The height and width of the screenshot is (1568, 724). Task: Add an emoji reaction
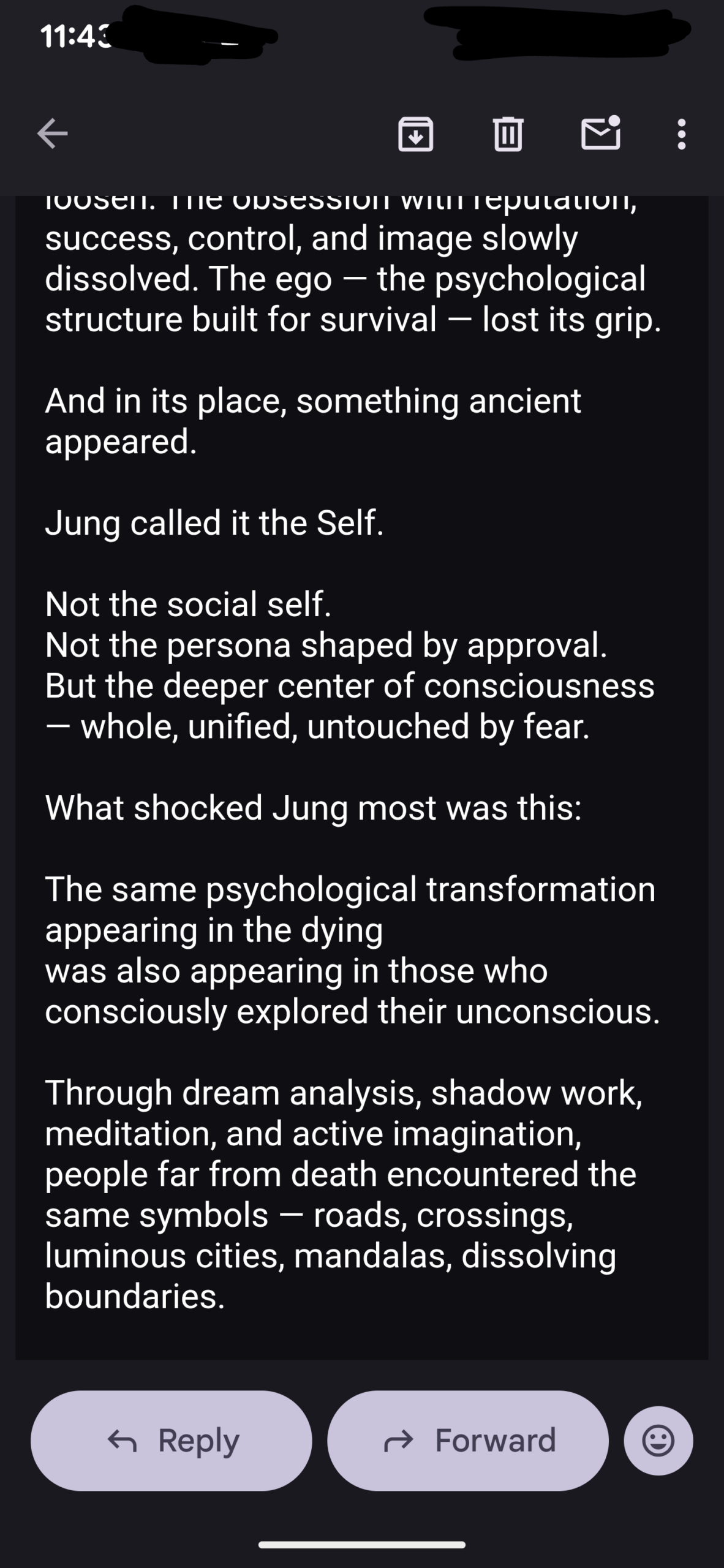[x=658, y=1441]
